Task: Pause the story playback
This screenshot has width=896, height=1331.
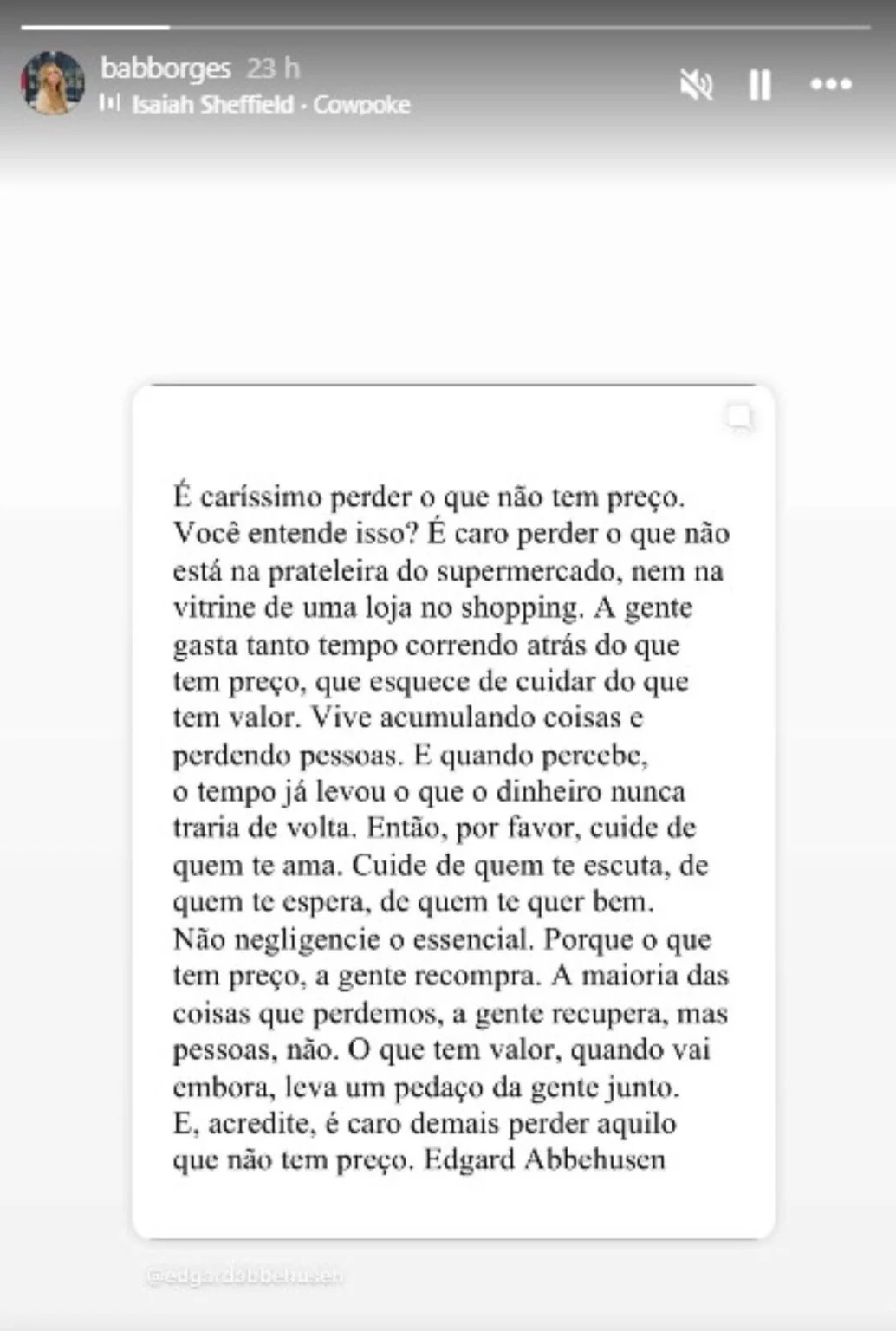Action: click(760, 85)
